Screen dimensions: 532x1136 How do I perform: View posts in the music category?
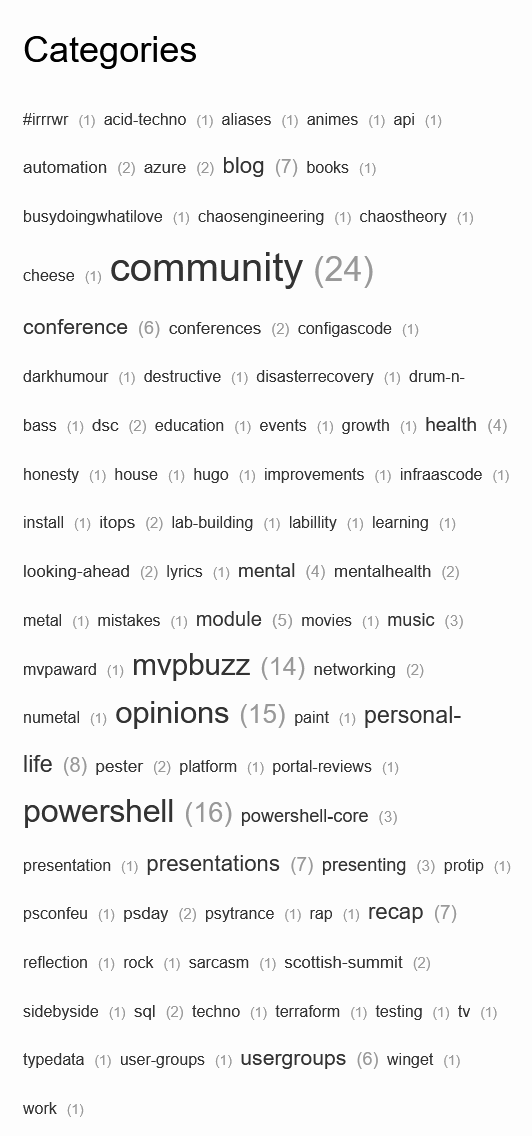point(411,620)
